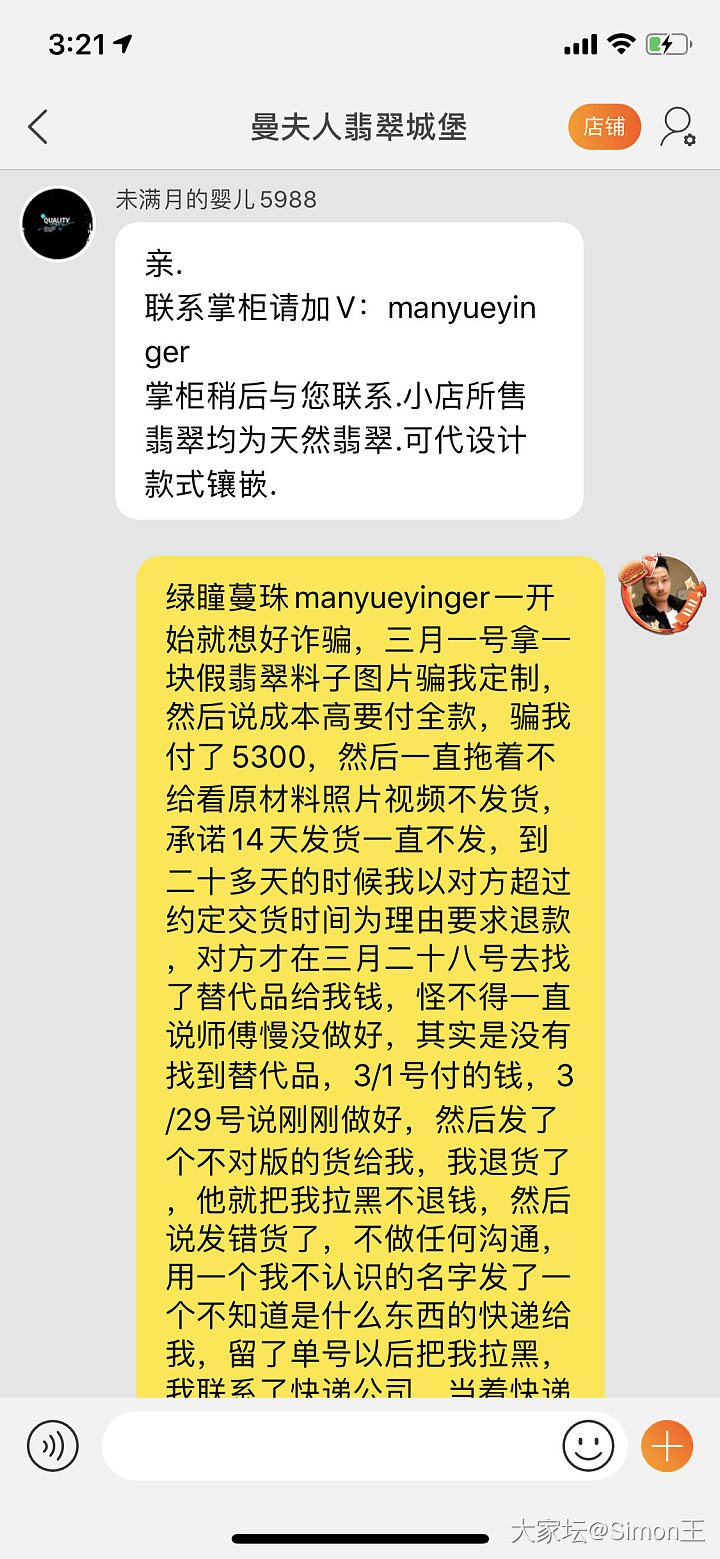Tap the seller's avatar 未满月的婴儿5988
Image resolution: width=720 pixels, height=1559 pixels.
pyautogui.click(x=58, y=224)
